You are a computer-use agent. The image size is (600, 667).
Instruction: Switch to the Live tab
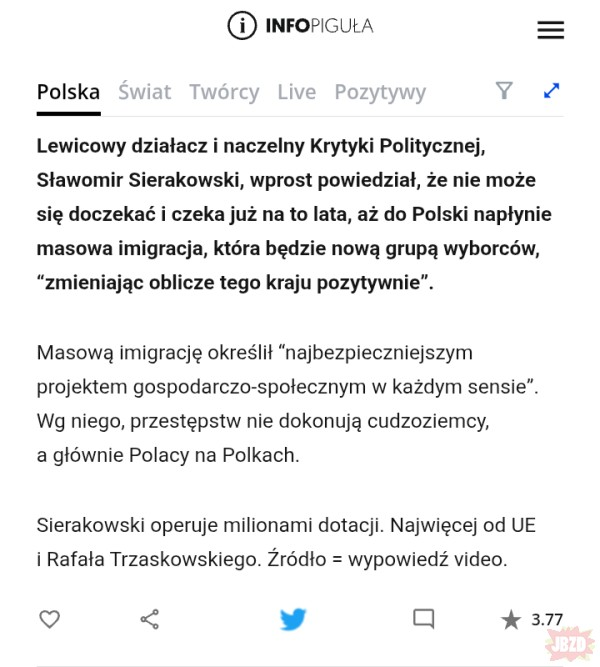point(296,92)
